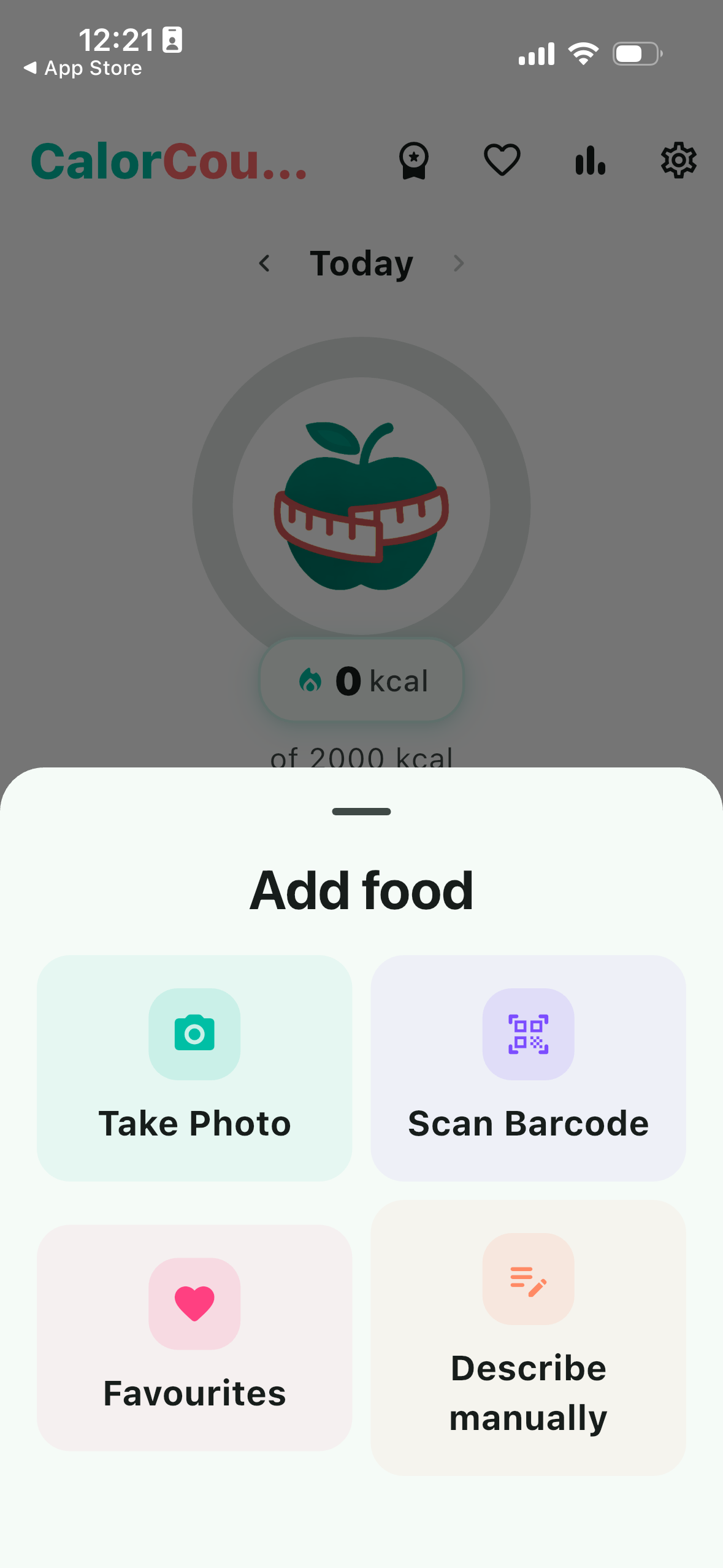
Task: Tap the apple logo inside the progress ring
Action: 361,506
